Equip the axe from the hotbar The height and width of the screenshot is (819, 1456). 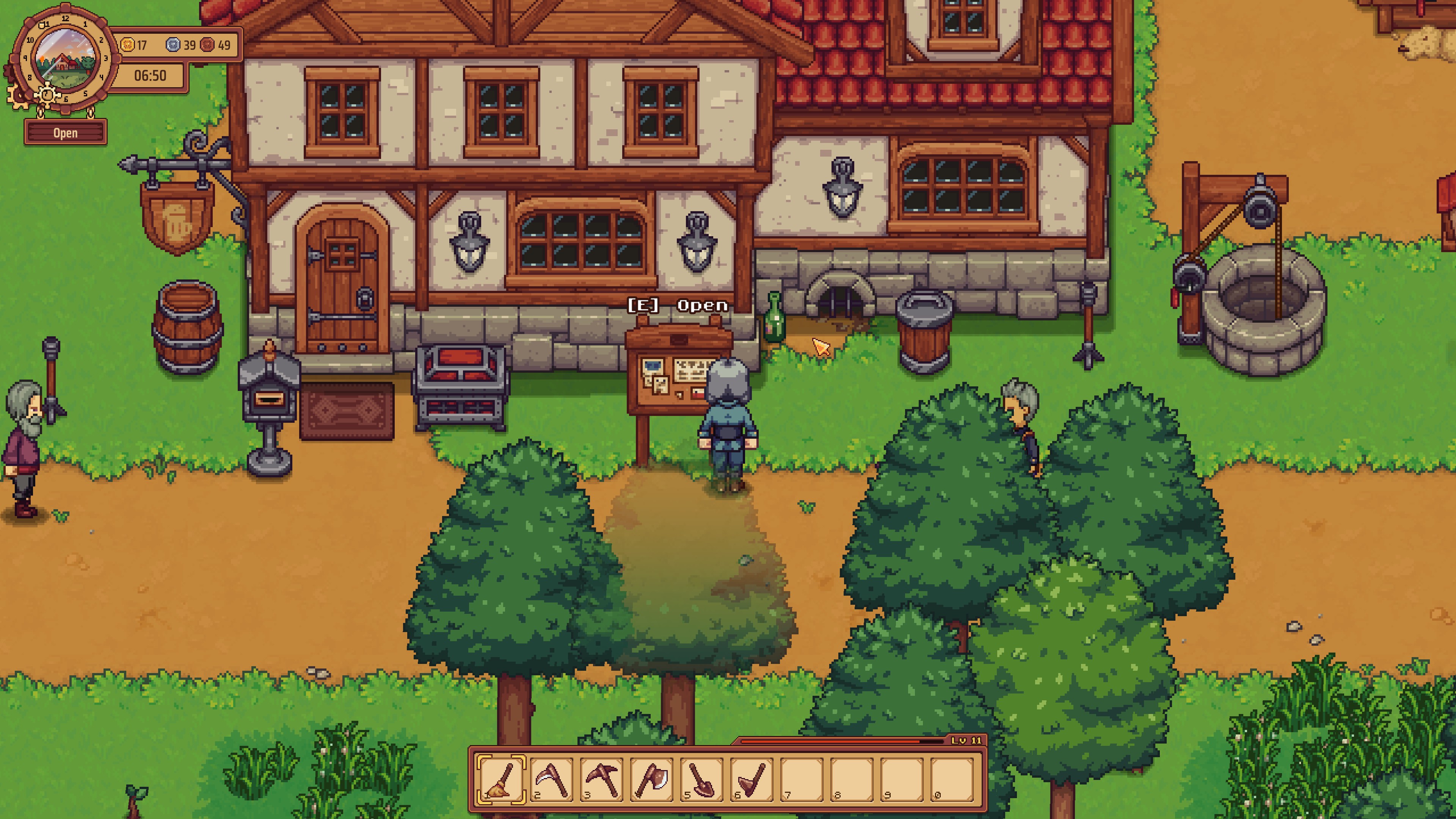651,779
